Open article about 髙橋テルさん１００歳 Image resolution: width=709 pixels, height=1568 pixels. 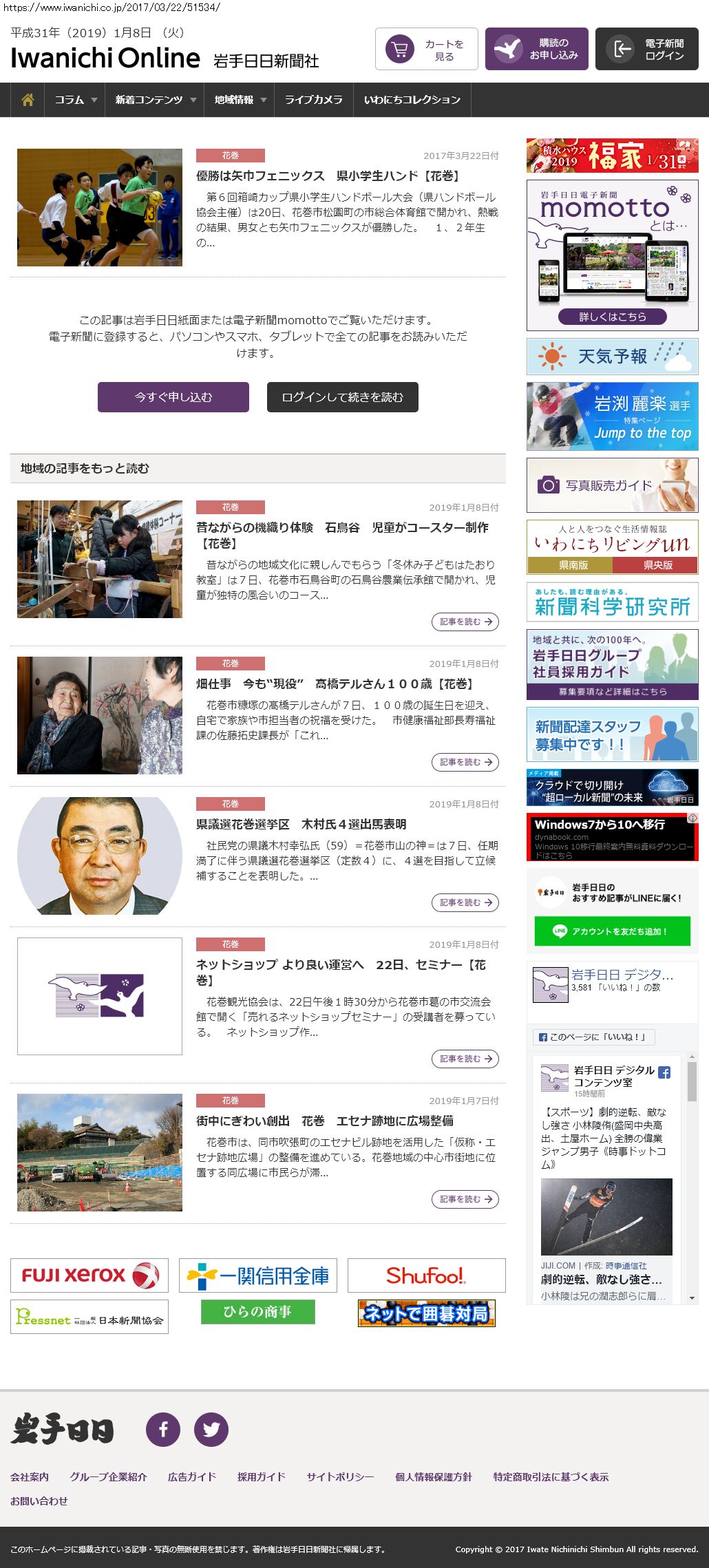tap(335, 684)
